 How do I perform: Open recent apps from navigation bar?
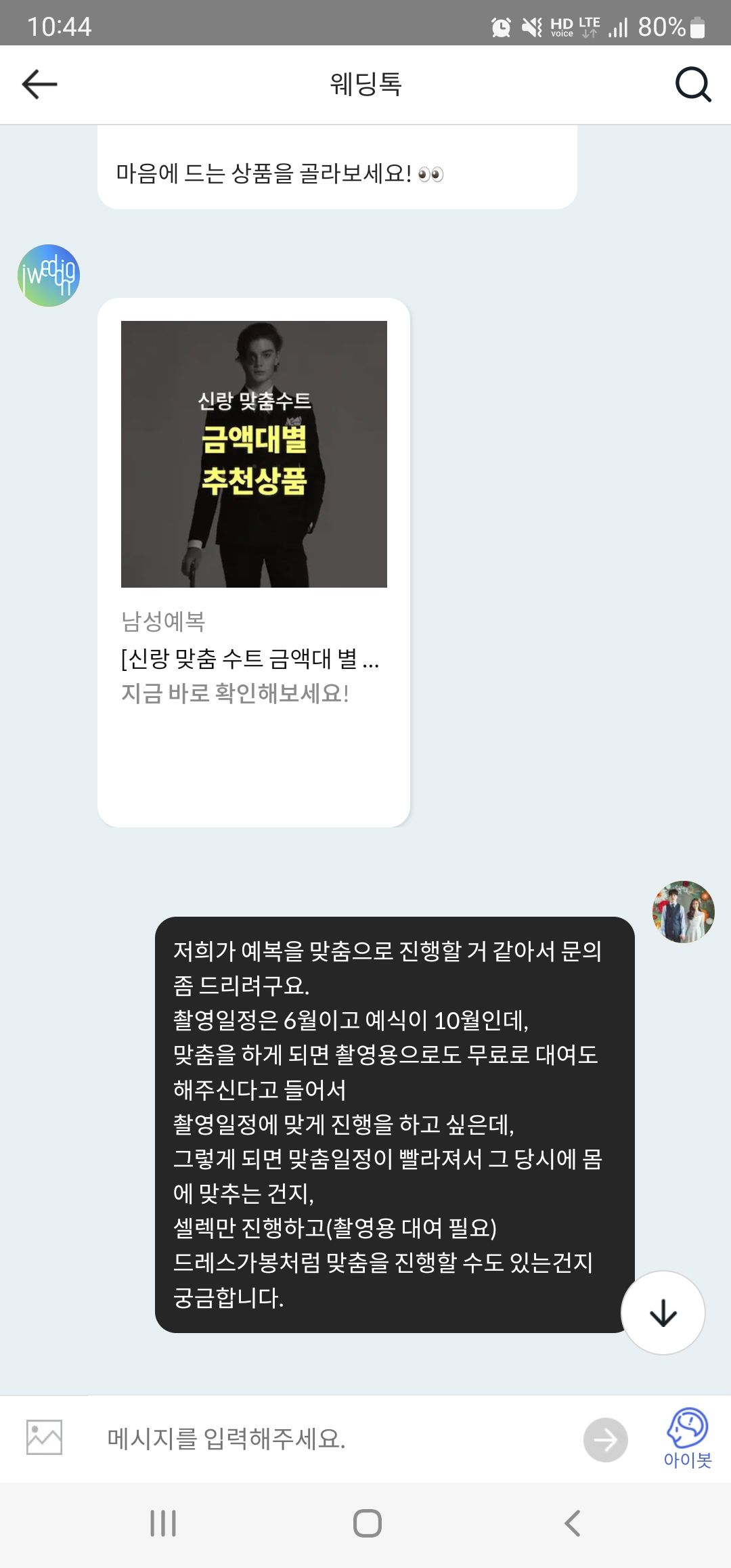[163, 1523]
